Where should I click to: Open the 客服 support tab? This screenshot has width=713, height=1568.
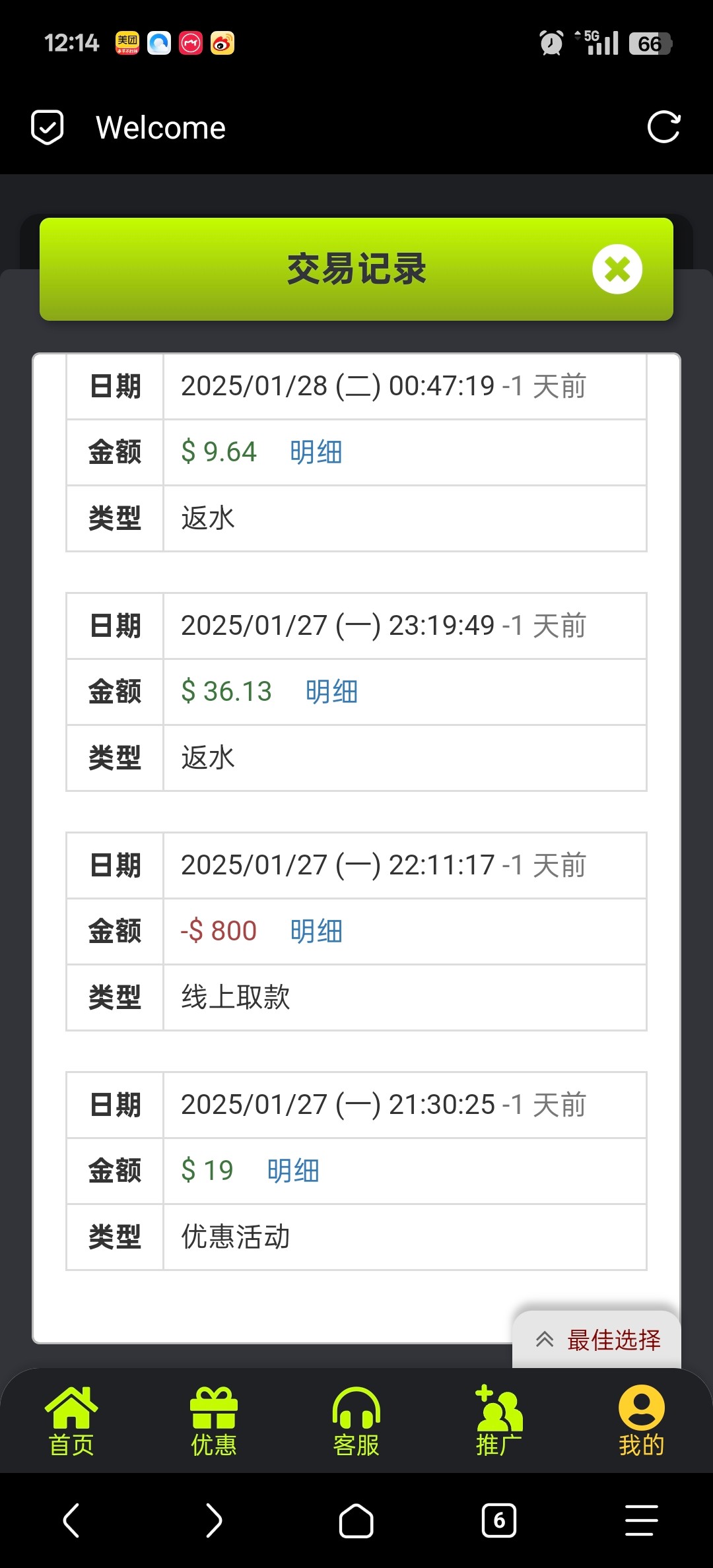pos(356,1421)
